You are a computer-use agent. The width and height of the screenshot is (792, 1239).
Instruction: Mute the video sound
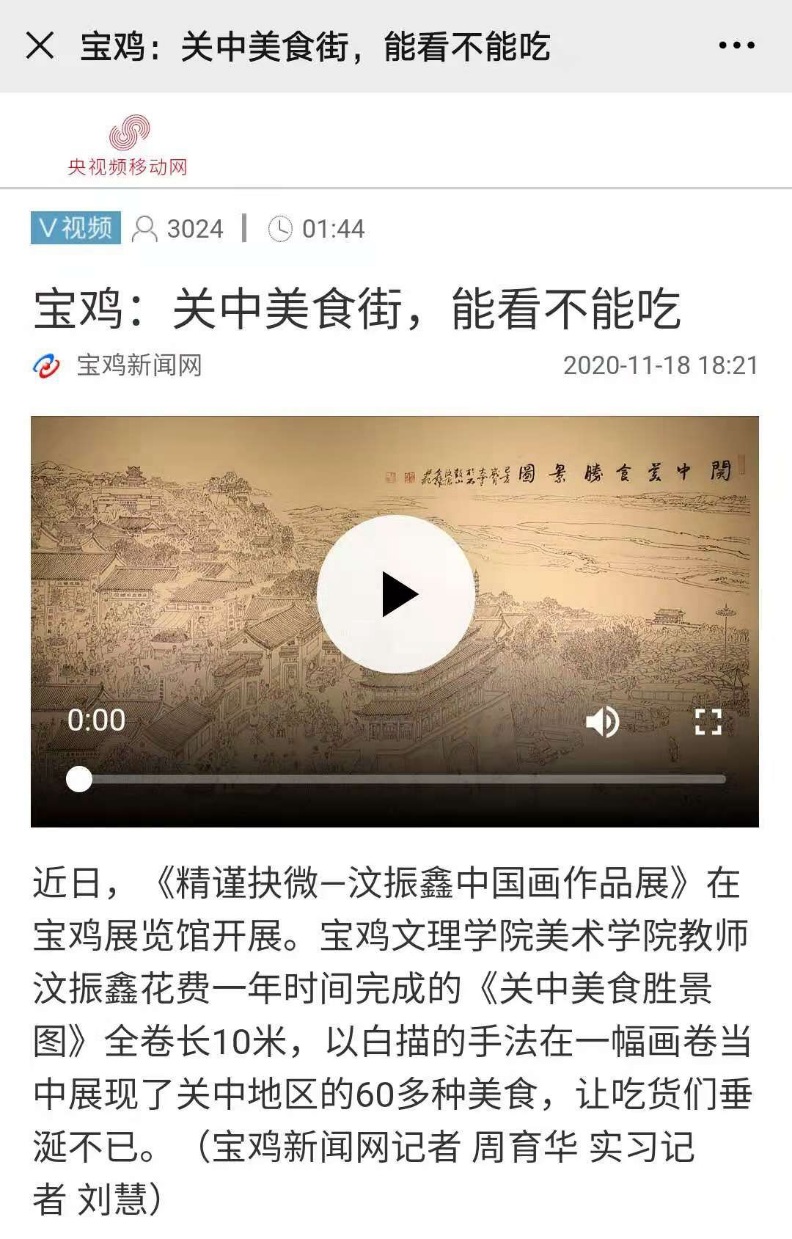(x=602, y=722)
